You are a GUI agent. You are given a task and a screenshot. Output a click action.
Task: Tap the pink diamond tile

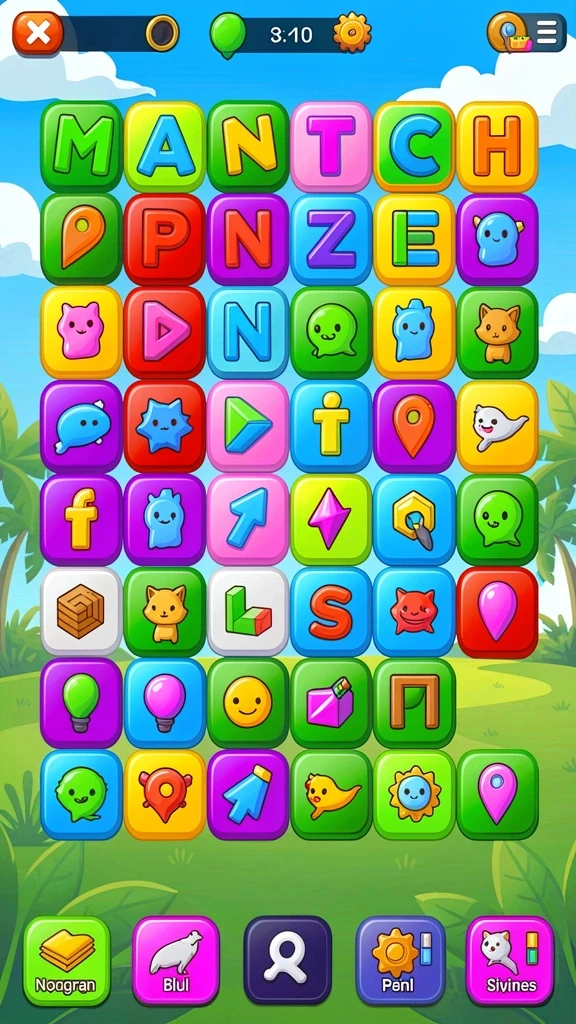331,519
